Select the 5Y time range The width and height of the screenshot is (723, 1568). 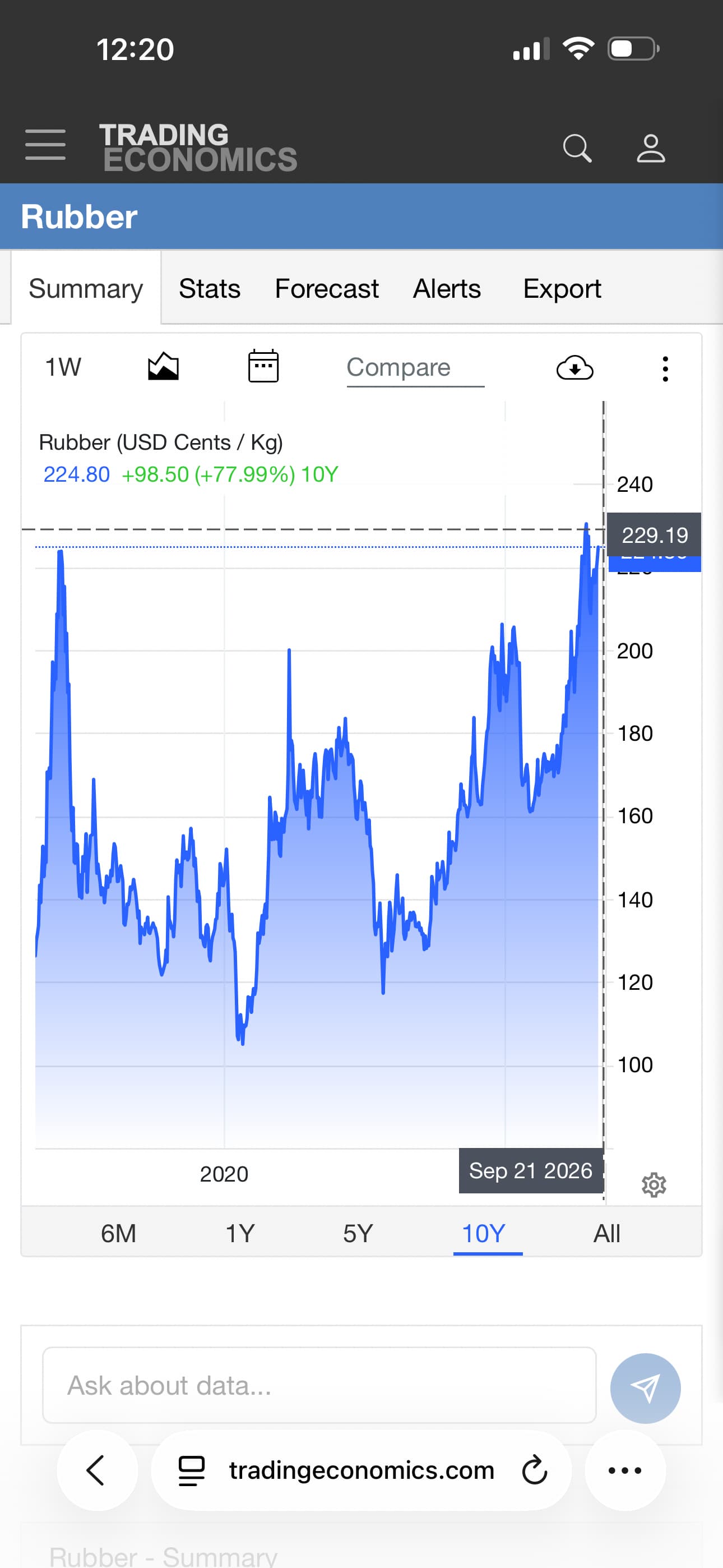[x=358, y=1233]
